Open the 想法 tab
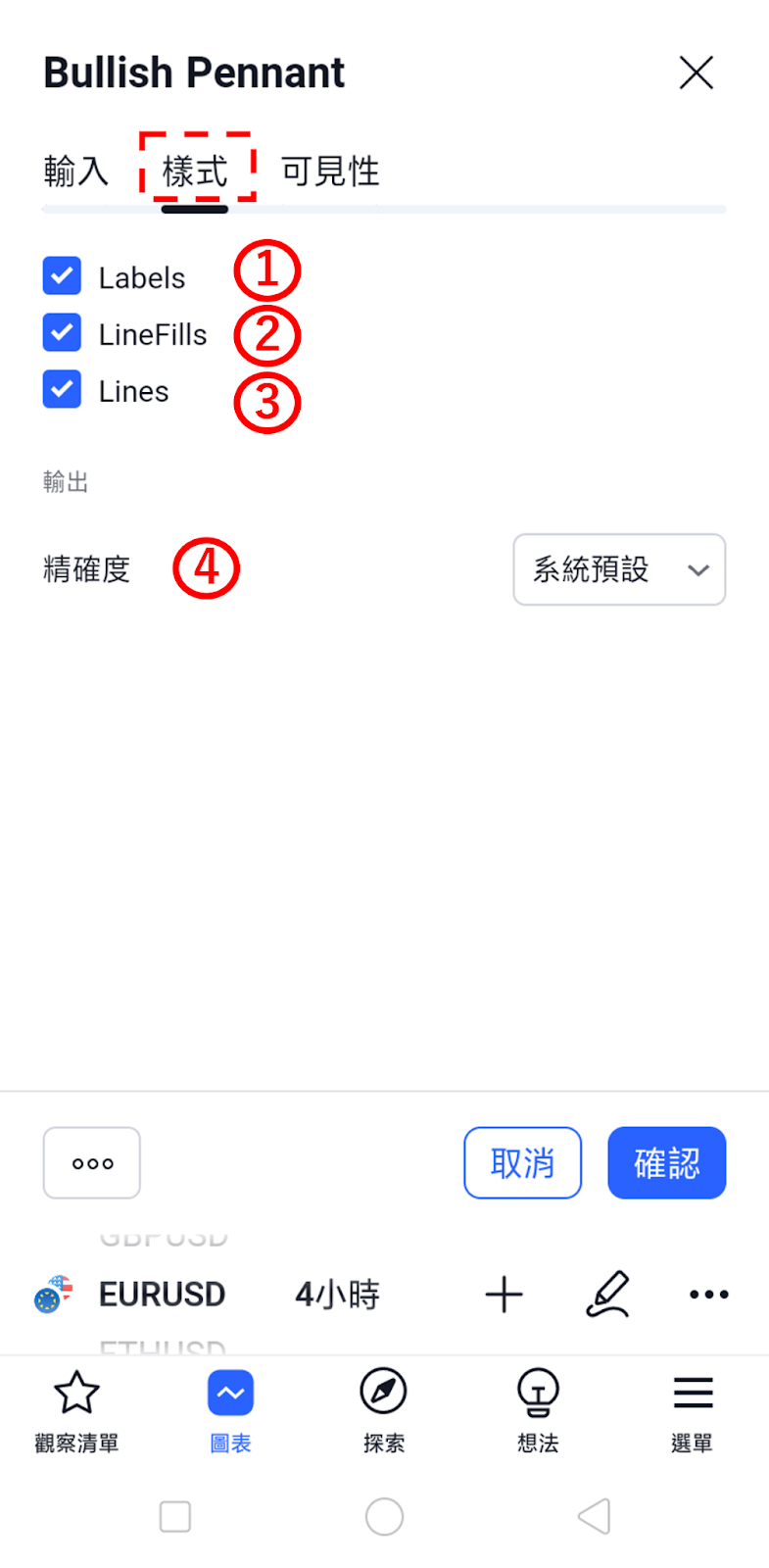 coord(538,1412)
